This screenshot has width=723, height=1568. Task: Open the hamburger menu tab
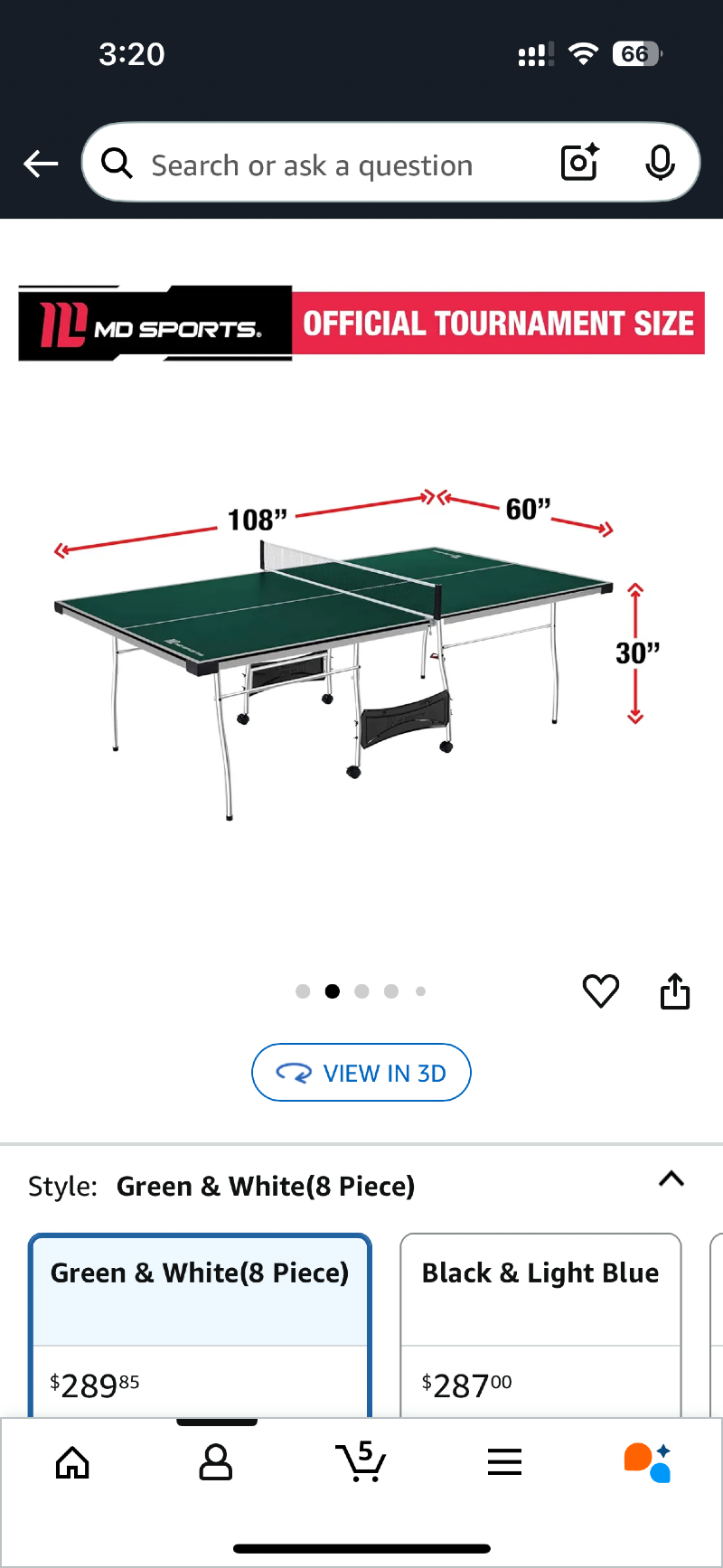pos(504,1461)
